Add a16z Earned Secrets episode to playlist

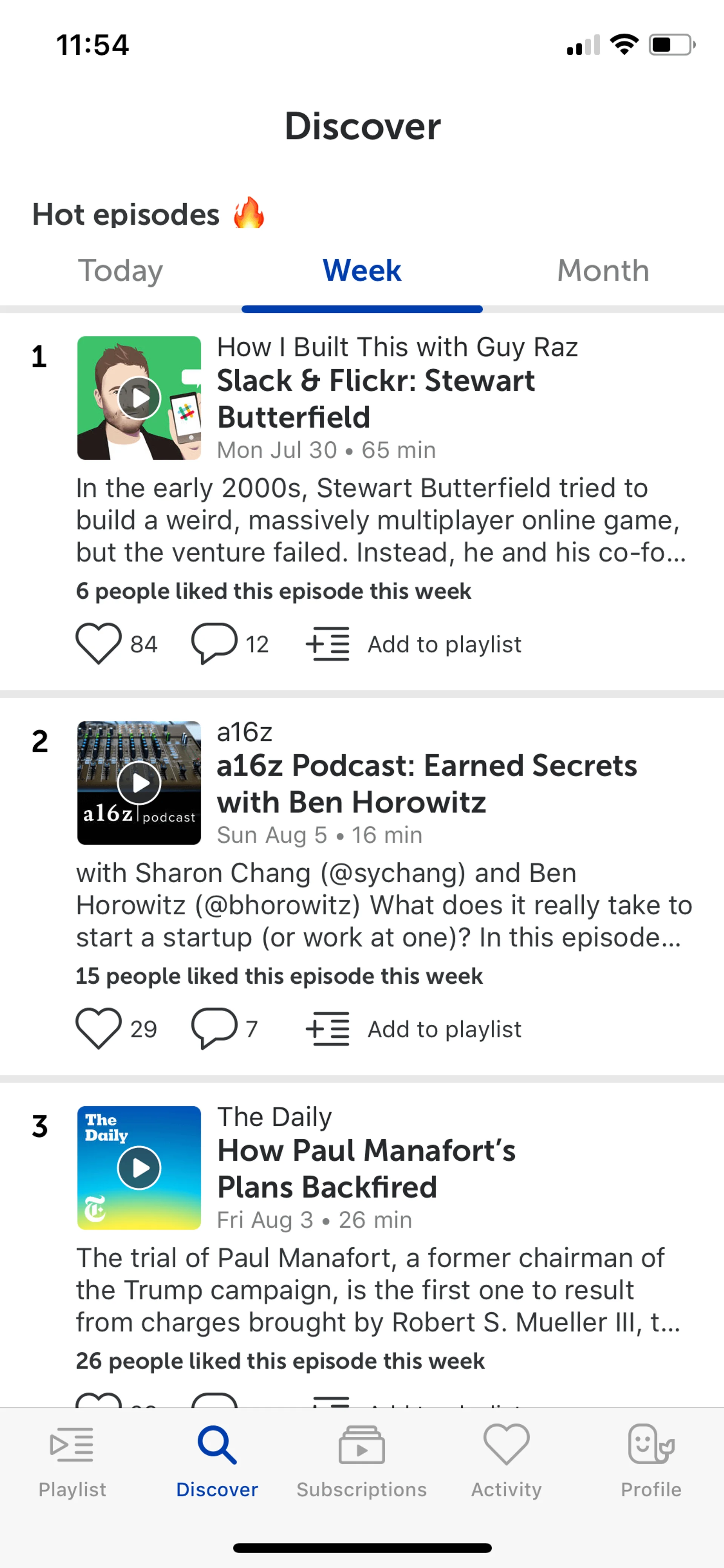414,1029
